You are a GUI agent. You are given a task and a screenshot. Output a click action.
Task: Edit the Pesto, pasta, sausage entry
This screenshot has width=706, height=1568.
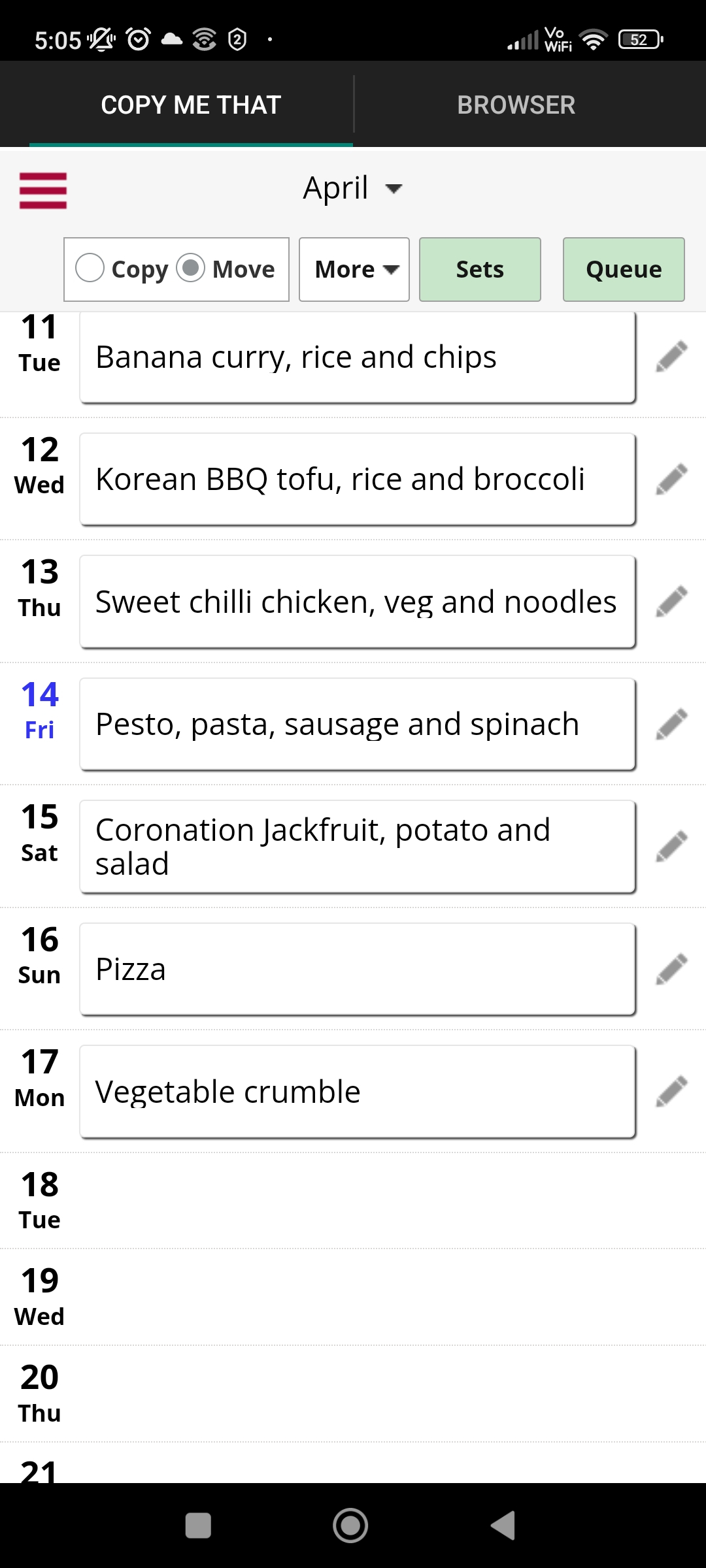[x=671, y=724]
